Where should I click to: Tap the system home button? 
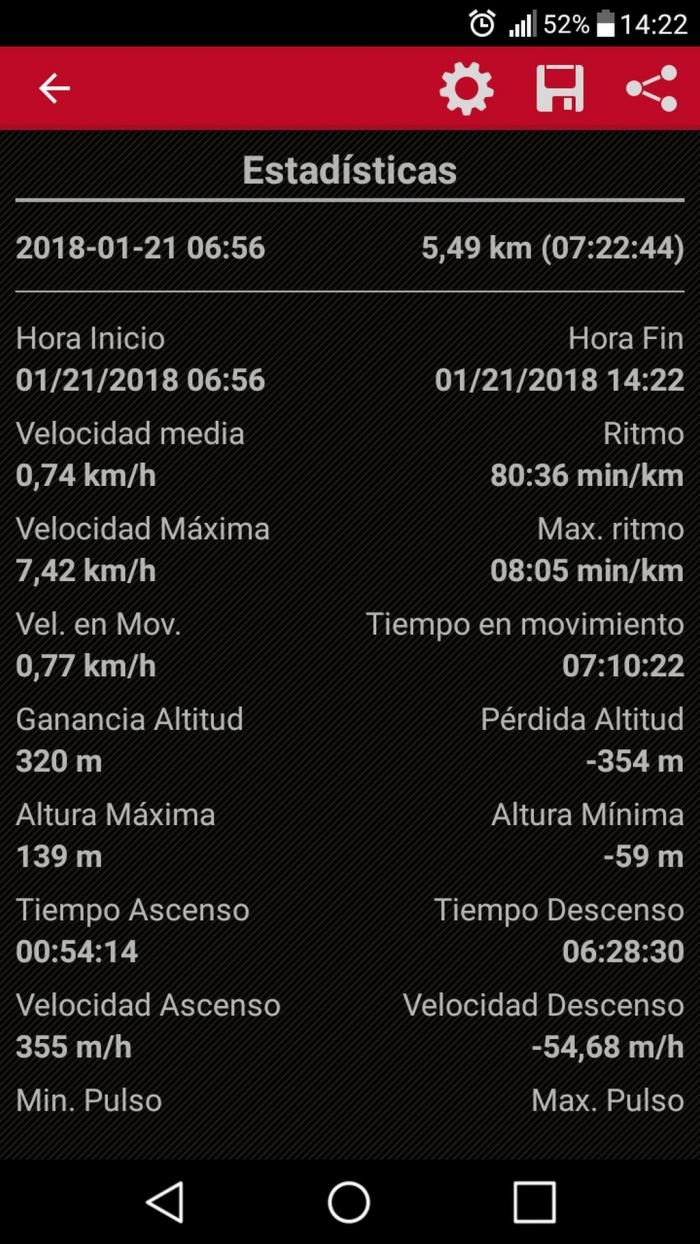(349, 1201)
